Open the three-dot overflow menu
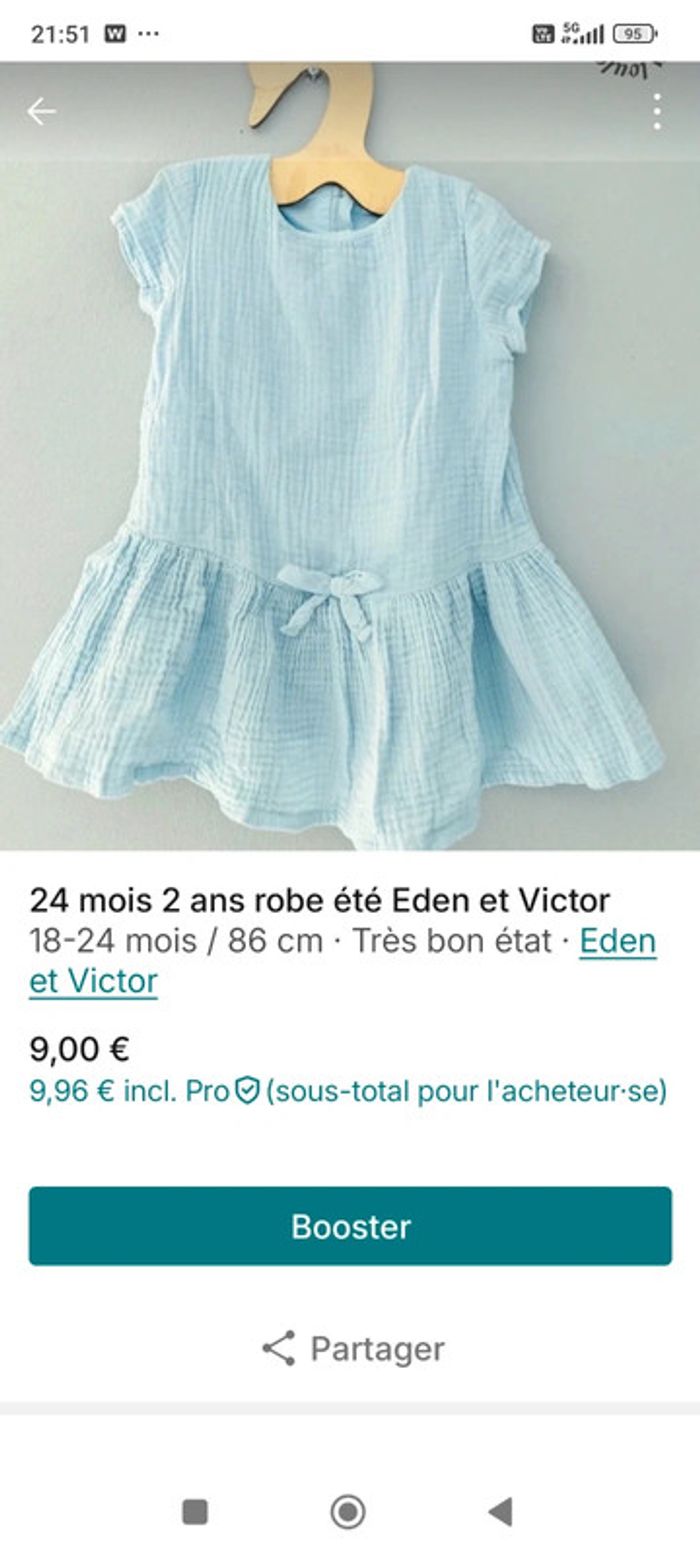Viewport: 700px width, 1556px height. pos(657,111)
